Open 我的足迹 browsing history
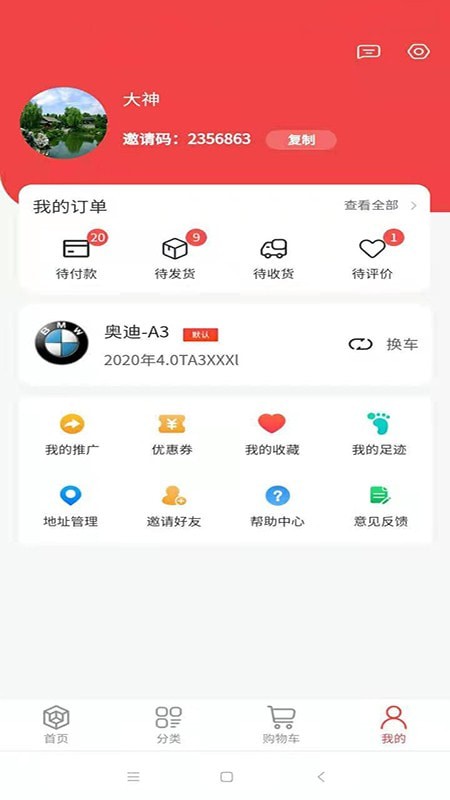Image resolution: width=450 pixels, height=800 pixels. [x=379, y=435]
